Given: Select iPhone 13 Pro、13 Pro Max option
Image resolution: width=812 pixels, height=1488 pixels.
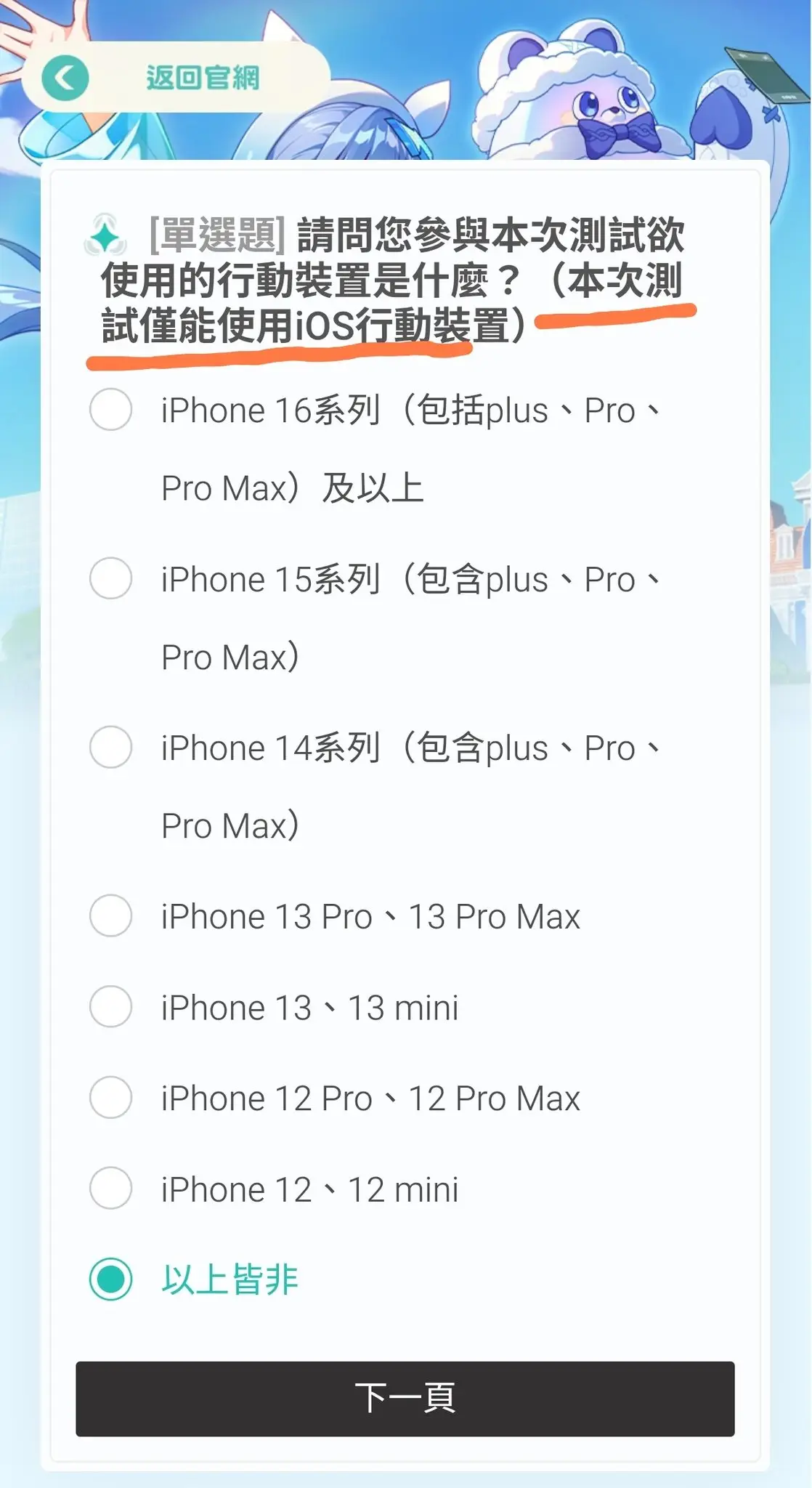Looking at the screenshot, I should click(x=110, y=915).
